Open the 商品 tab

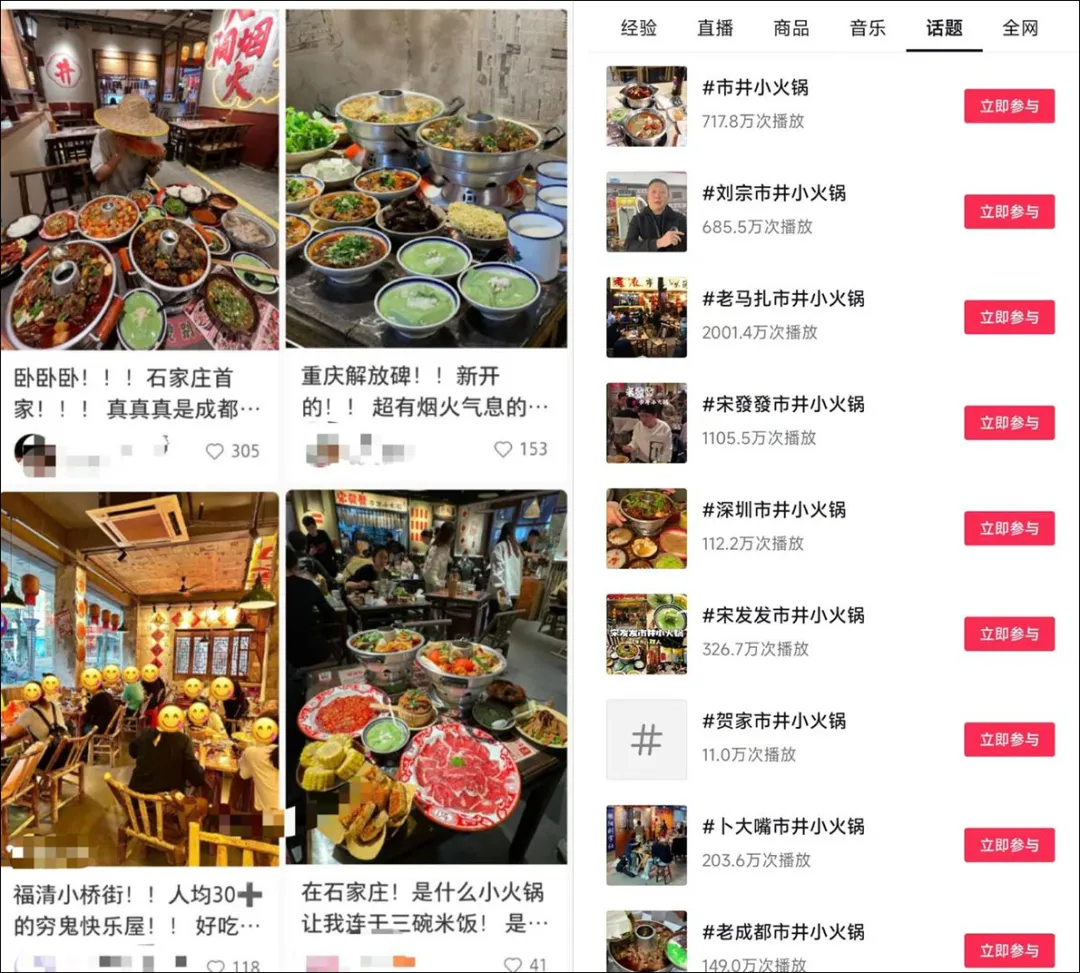point(791,28)
